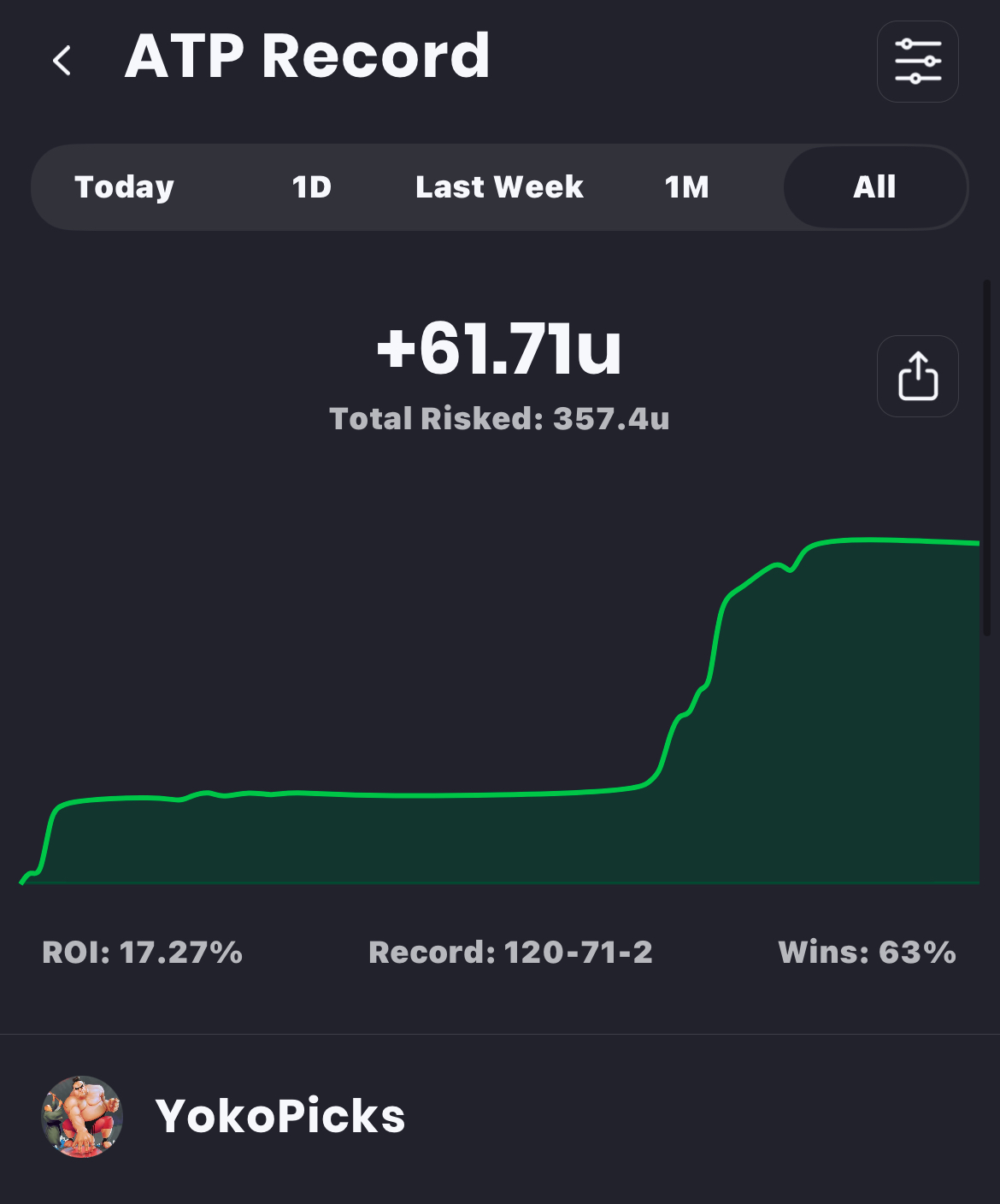Go back from ATP Record
Viewport: 1000px width, 1204px height.
[x=62, y=61]
